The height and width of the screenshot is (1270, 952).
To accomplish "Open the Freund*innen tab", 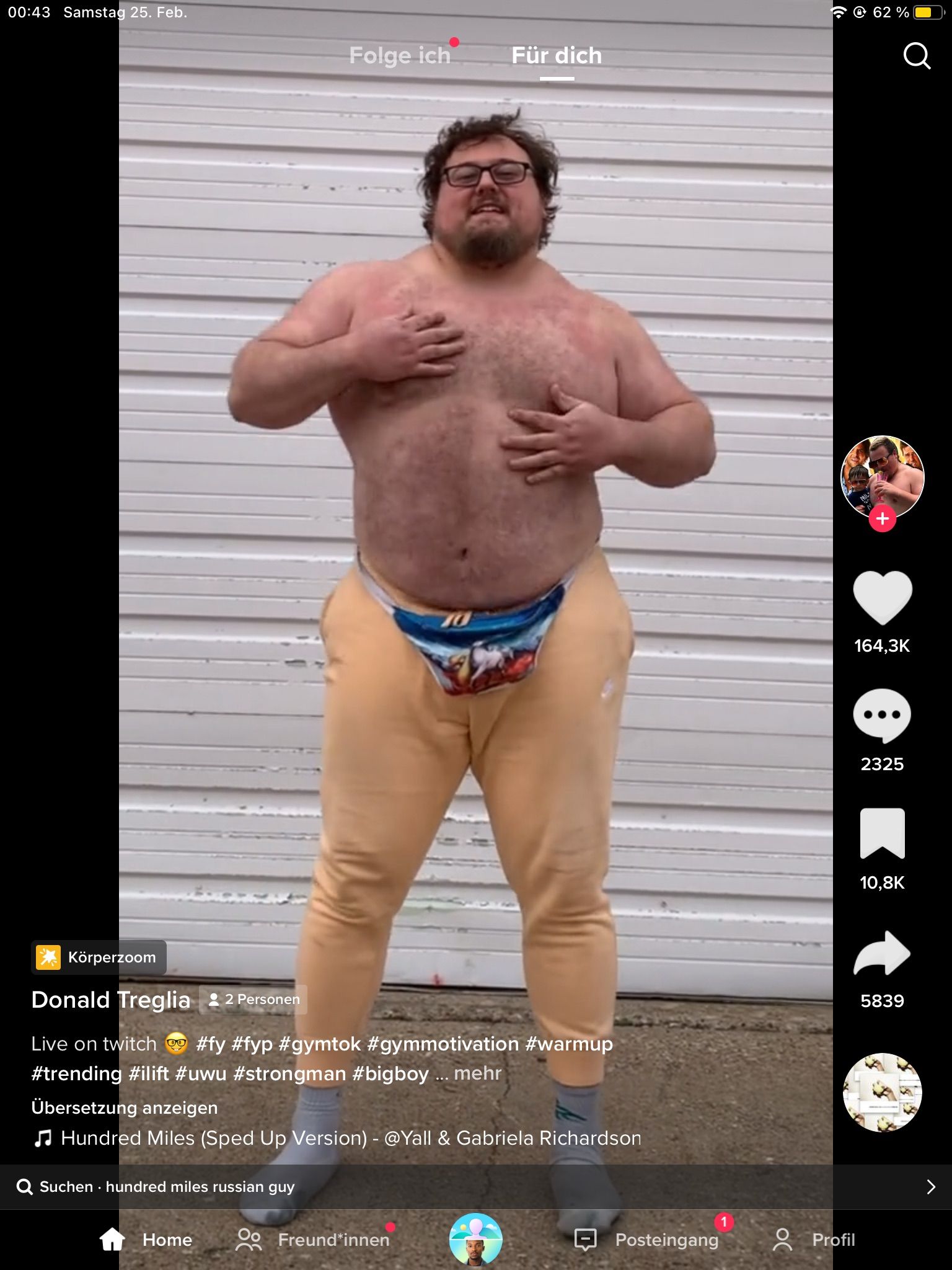I will [x=313, y=1240].
